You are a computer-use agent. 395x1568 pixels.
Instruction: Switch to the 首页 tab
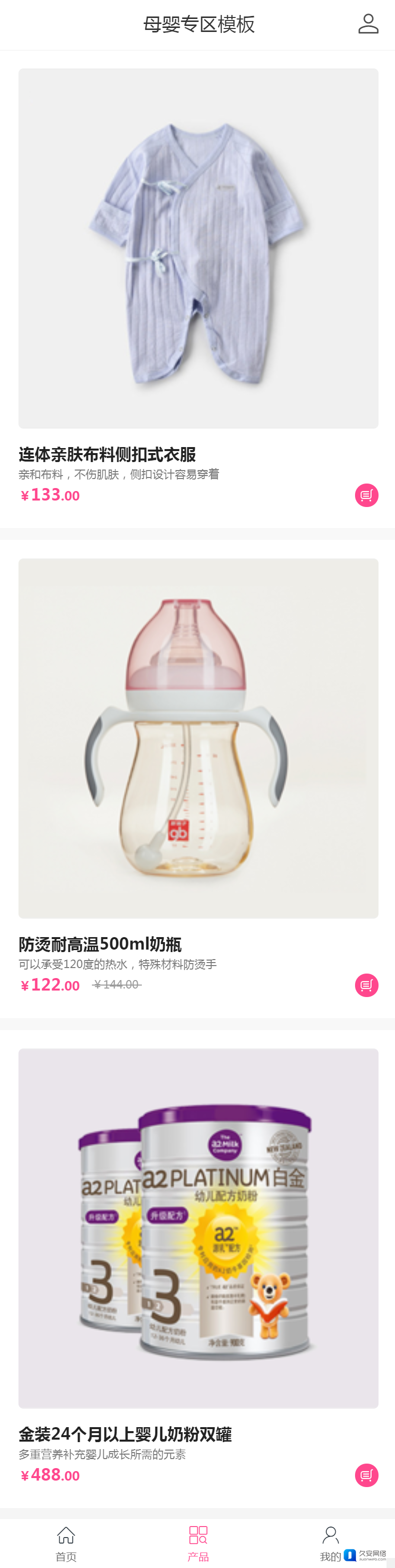pos(66,1543)
